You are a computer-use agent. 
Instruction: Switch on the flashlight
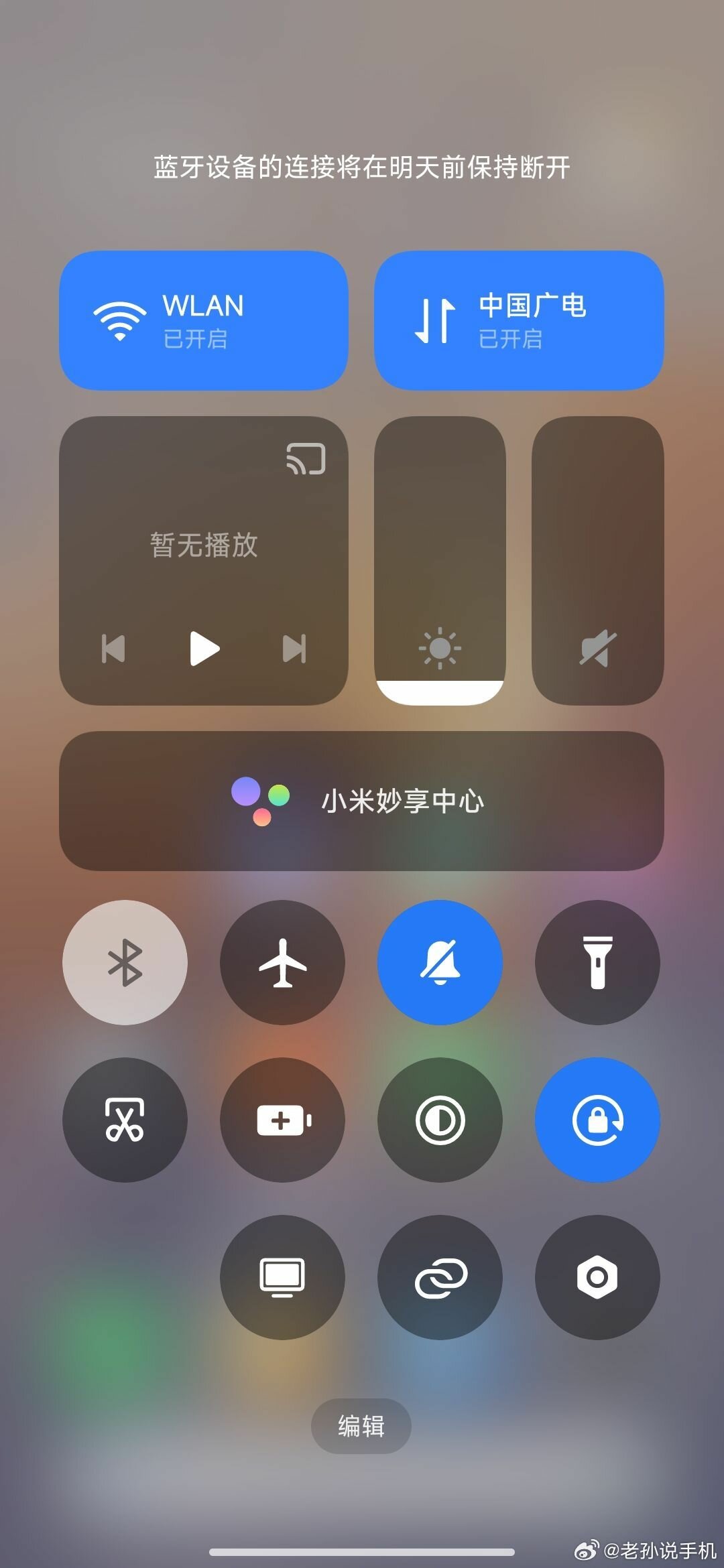point(597,962)
